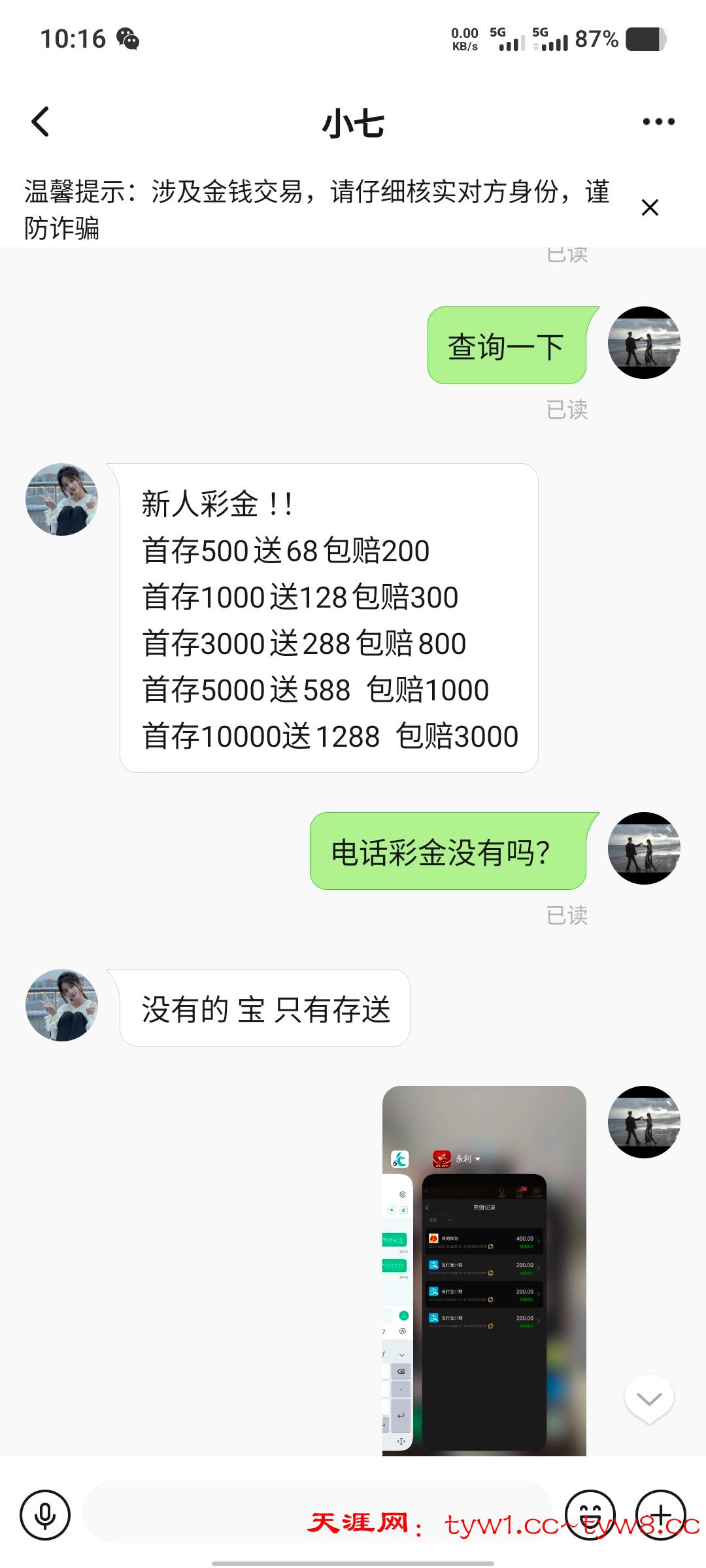The image size is (706, 1568).
Task: Open the sent screenshot image
Action: pyautogui.click(x=484, y=1270)
